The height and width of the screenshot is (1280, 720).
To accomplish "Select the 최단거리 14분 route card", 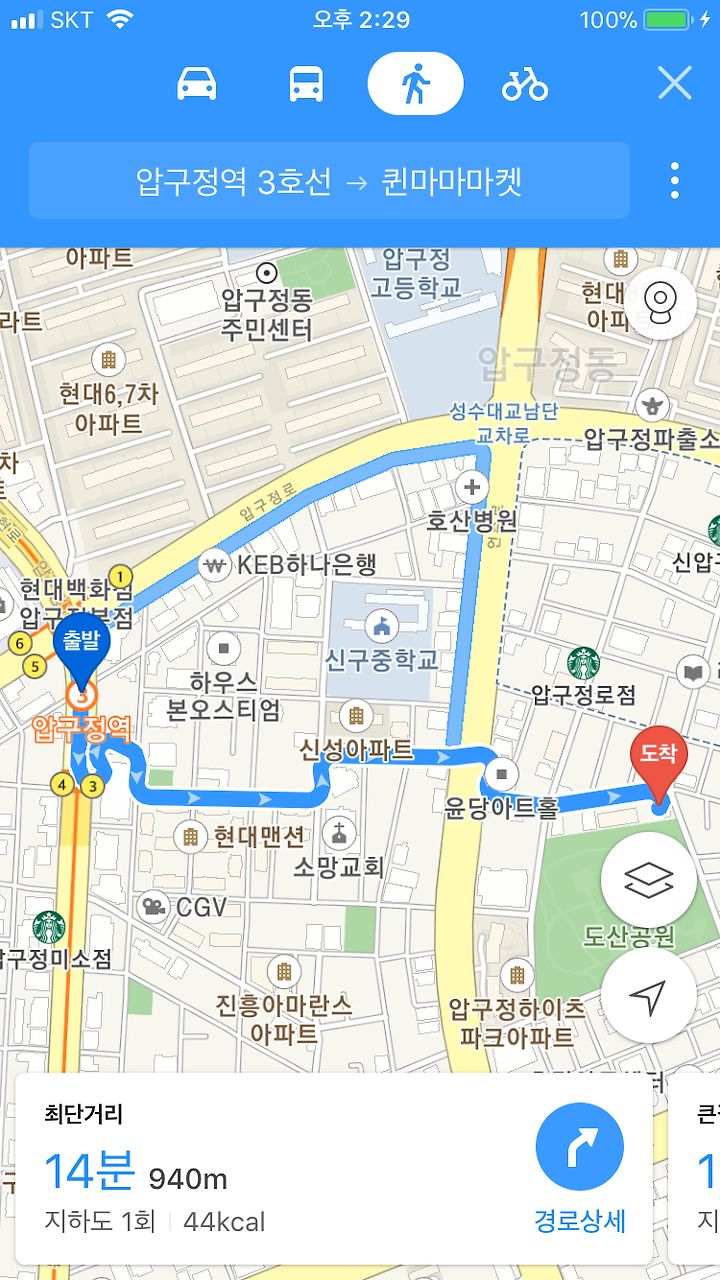I will (334, 1170).
